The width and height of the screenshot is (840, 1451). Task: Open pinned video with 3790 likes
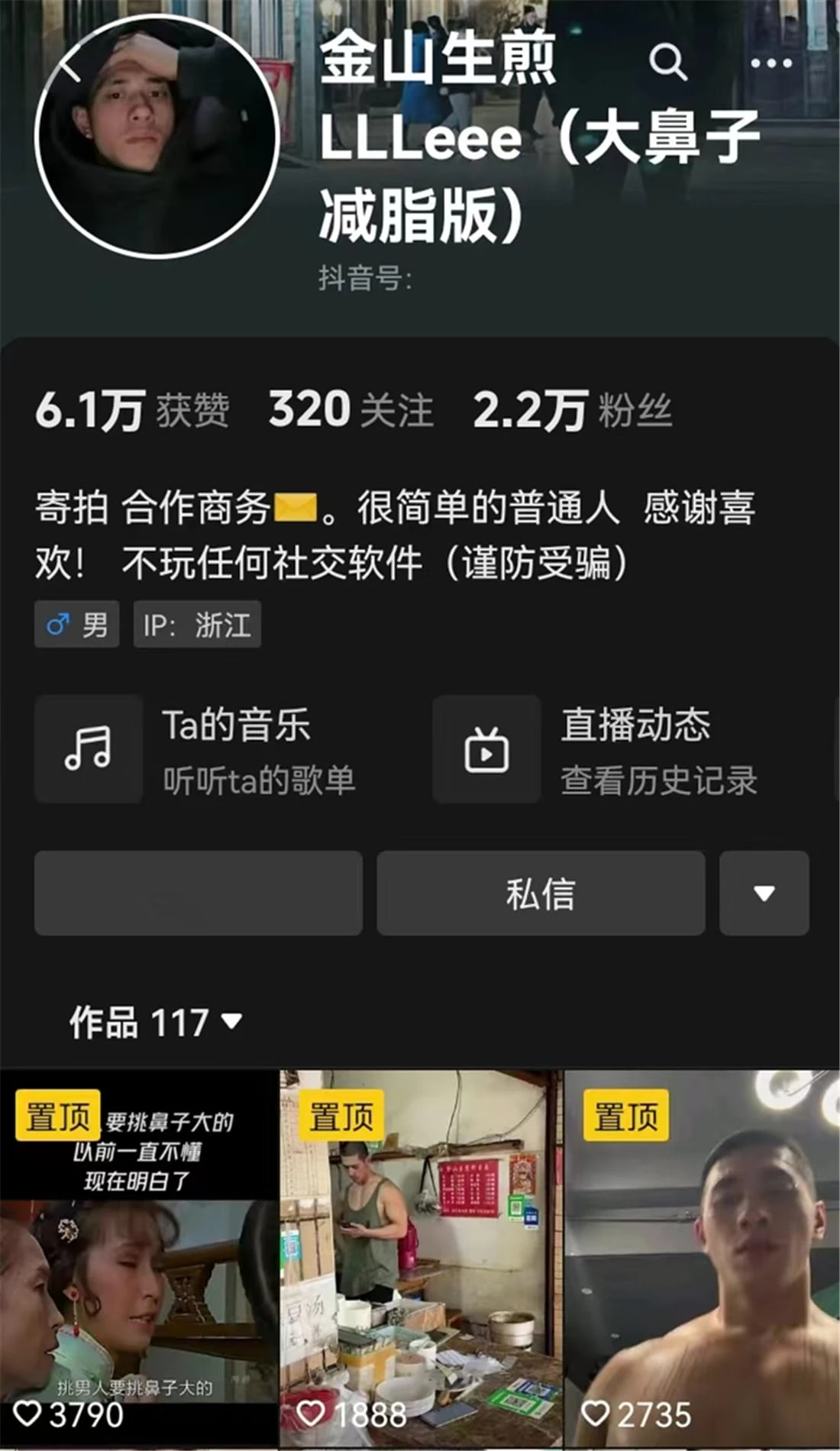139,1260
